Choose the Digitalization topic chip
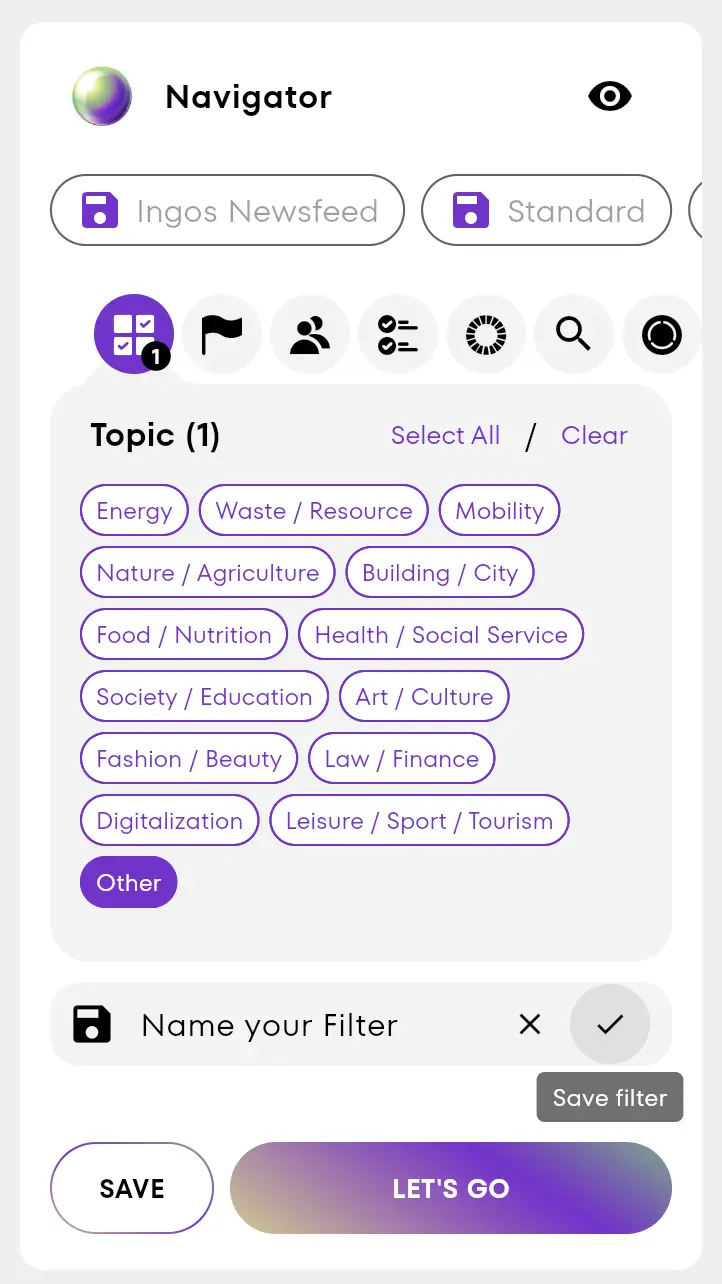This screenshot has height=1284, width=722. [169, 821]
